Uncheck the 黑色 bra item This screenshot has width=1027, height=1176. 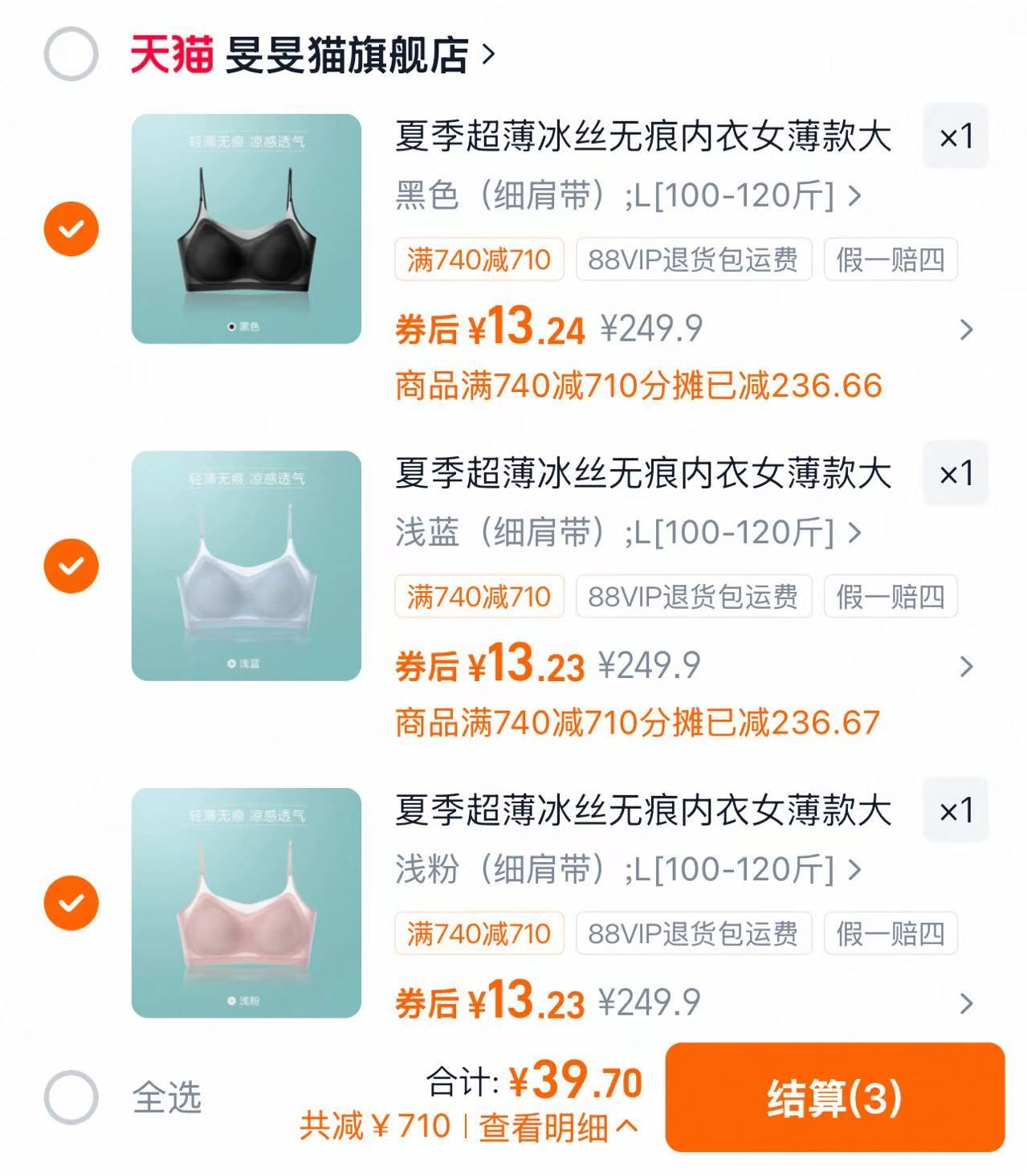71,229
